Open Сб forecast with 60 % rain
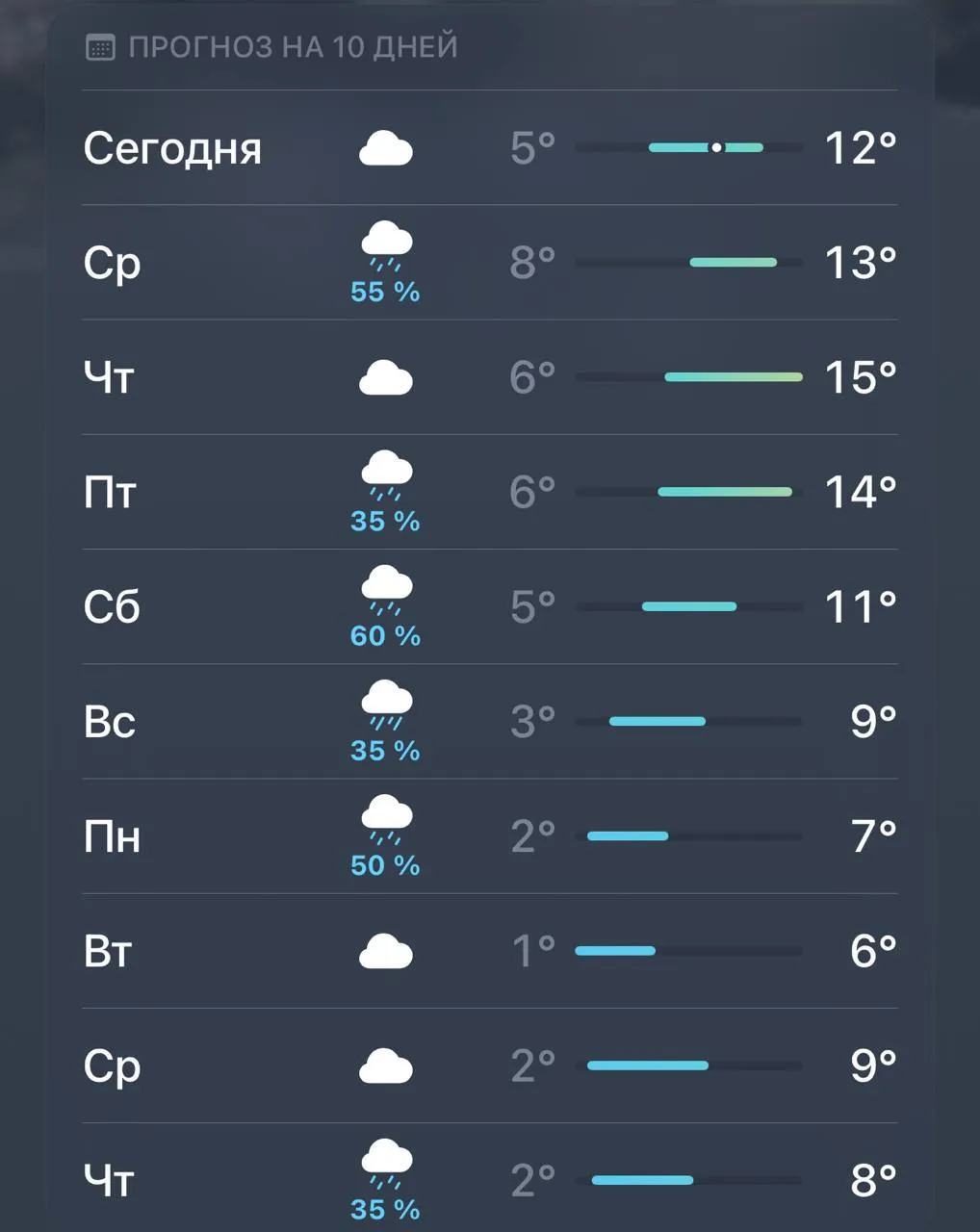This screenshot has height=1232, width=980. click(x=489, y=606)
